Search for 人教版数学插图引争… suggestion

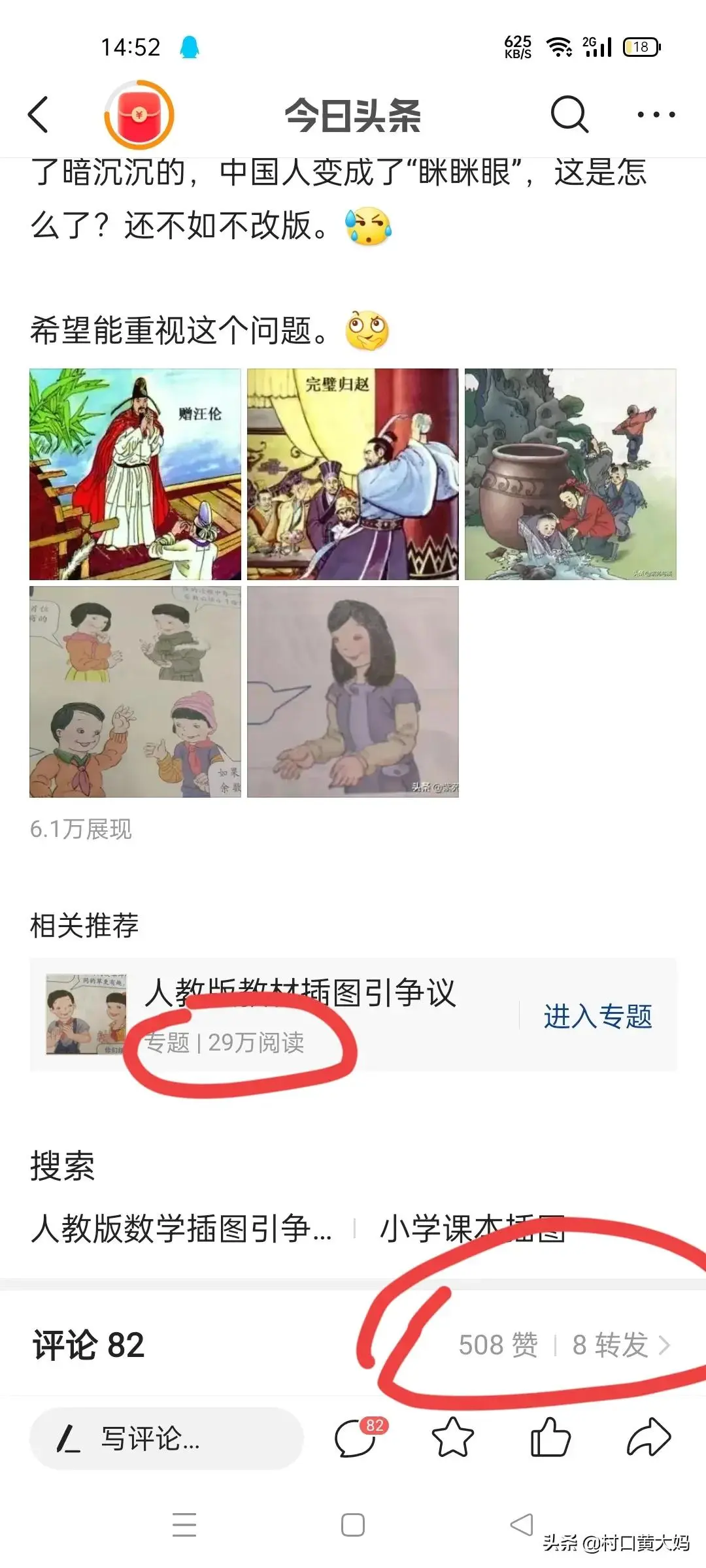click(182, 1229)
